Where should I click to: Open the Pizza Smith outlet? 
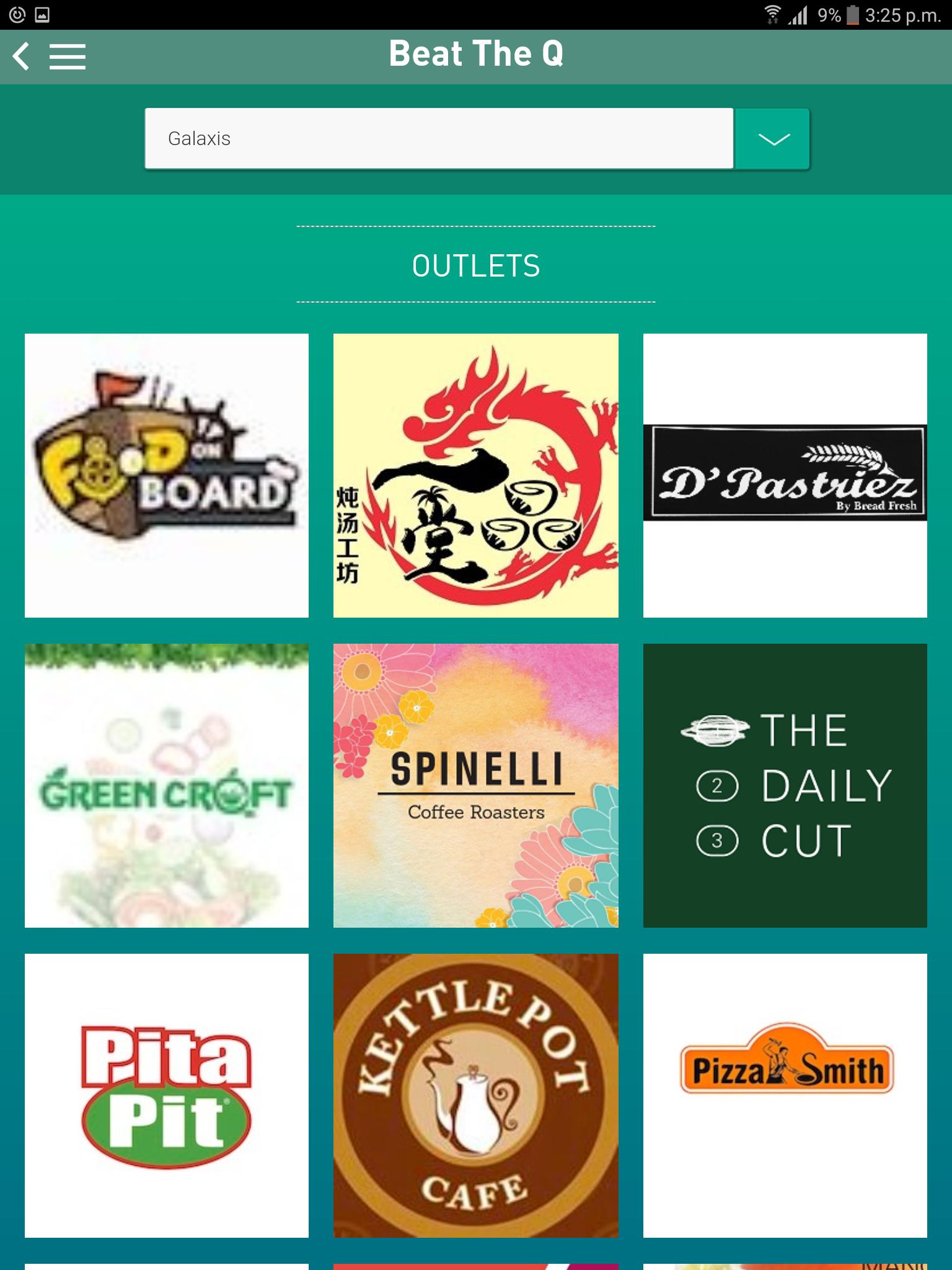[x=785, y=1096]
